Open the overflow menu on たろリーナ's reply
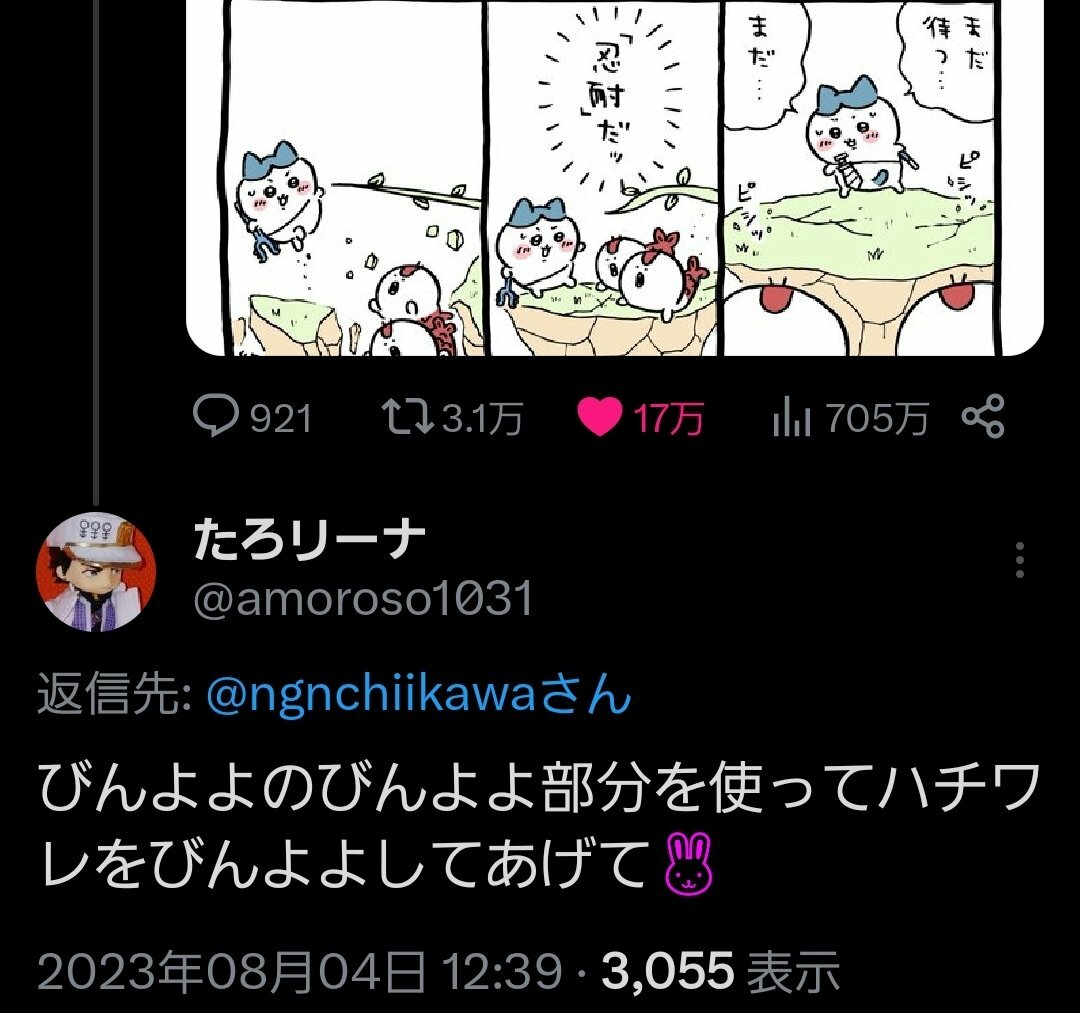The width and height of the screenshot is (1080, 1013). coord(1020,560)
